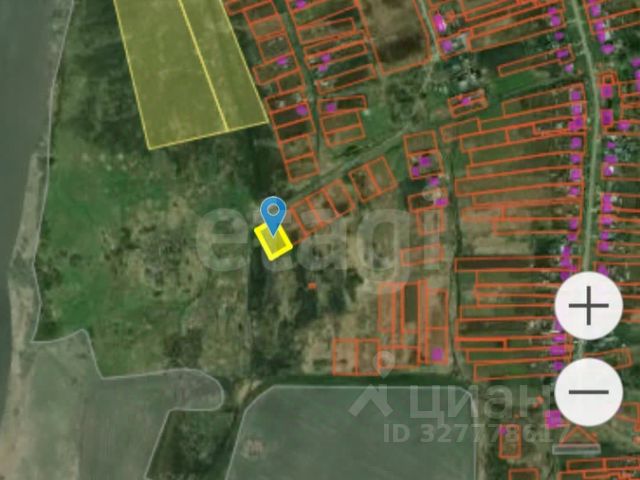This screenshot has width=640, height=480.
Task: Zoom out with the minus button
Action: point(589,389)
